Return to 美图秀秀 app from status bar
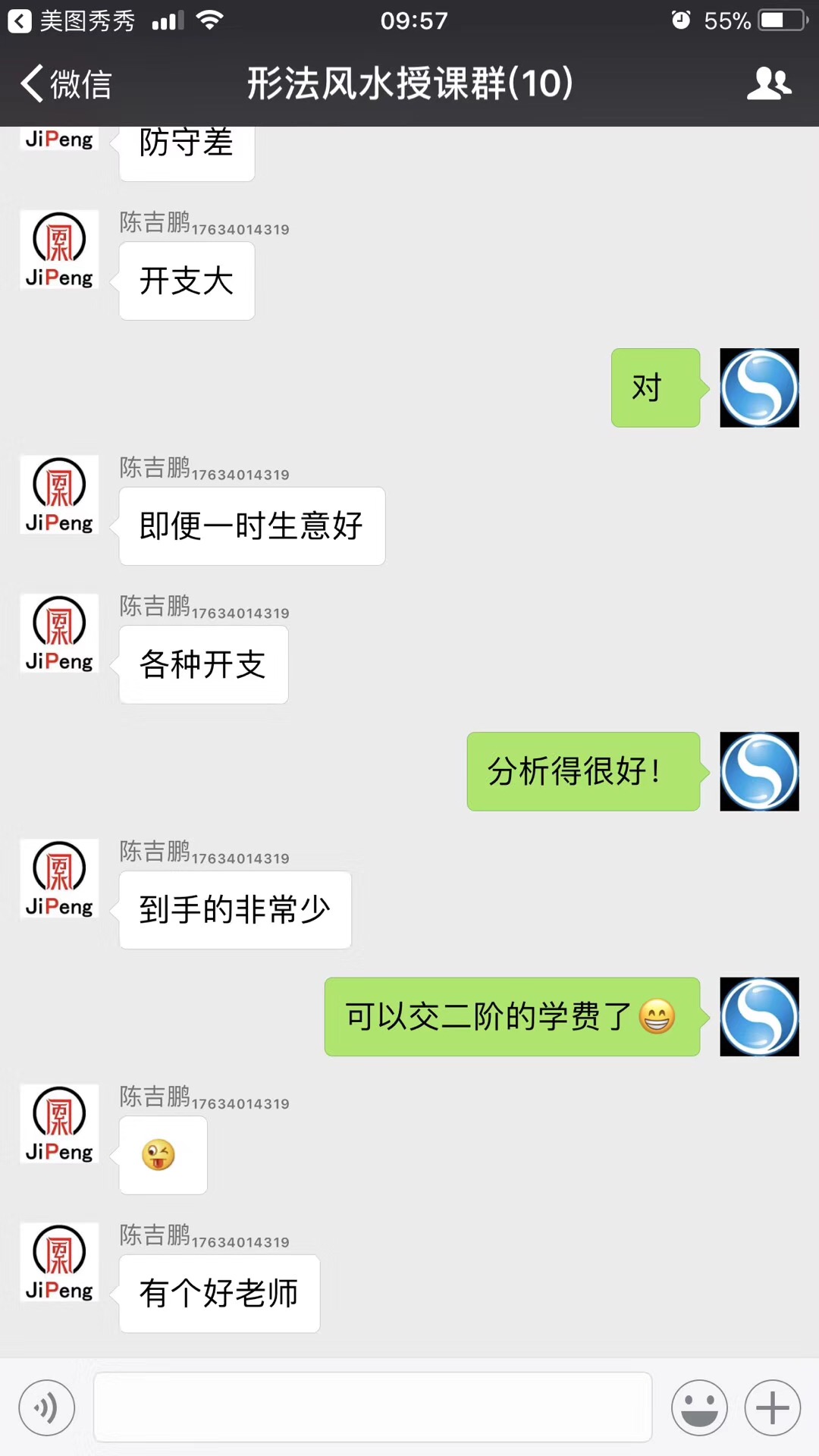Screen dimensions: 819x1456 [71, 20]
